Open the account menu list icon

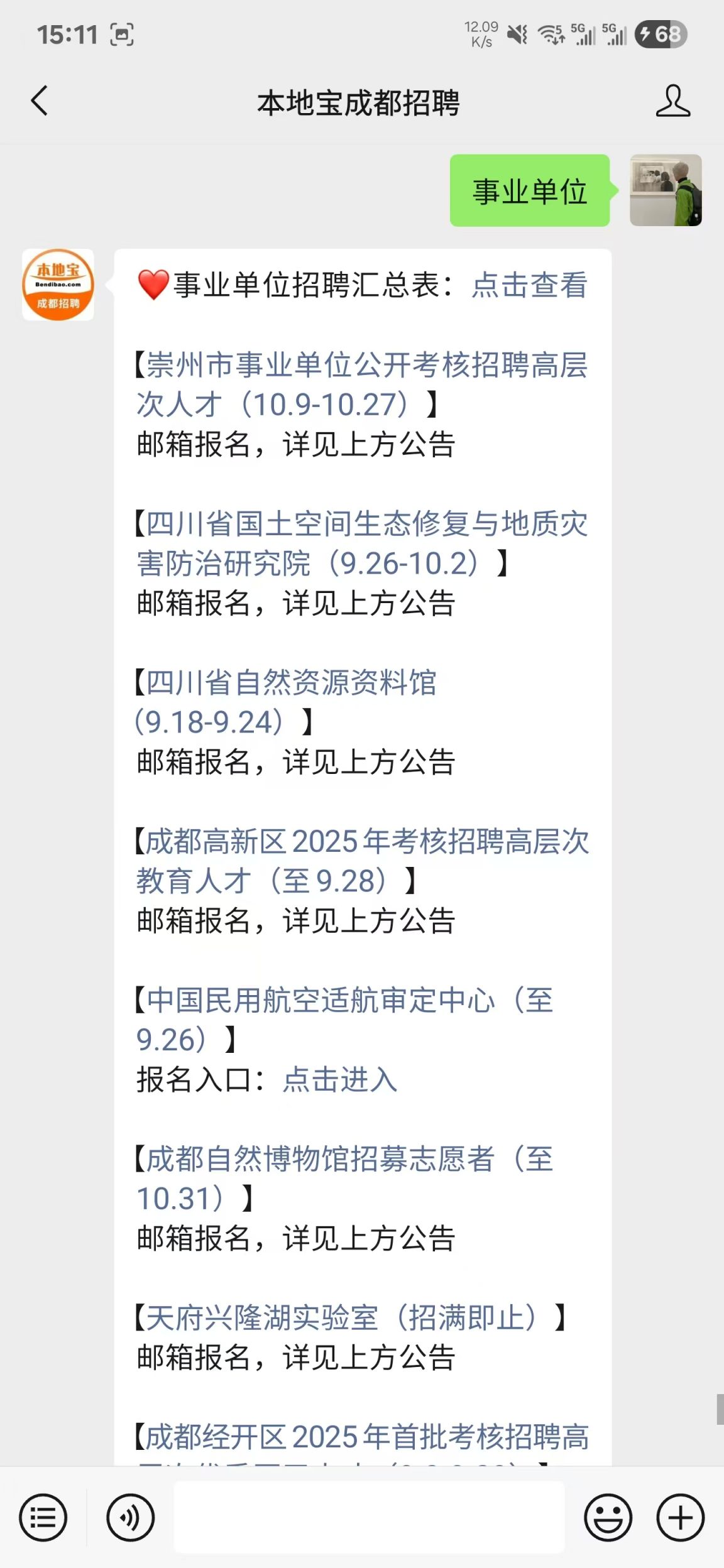pyautogui.click(x=43, y=1518)
